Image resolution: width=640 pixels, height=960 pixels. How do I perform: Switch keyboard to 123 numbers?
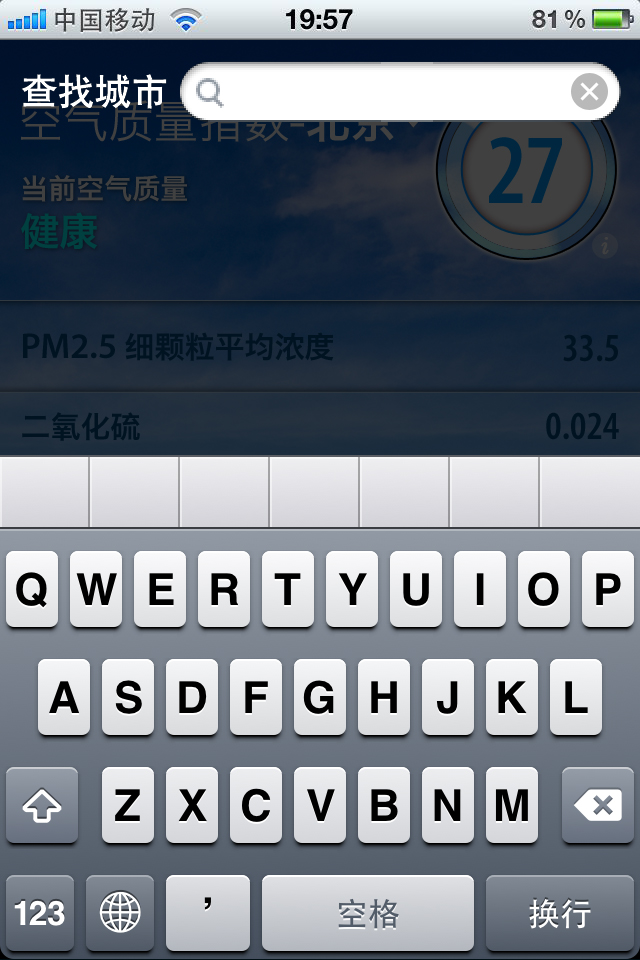(40, 913)
